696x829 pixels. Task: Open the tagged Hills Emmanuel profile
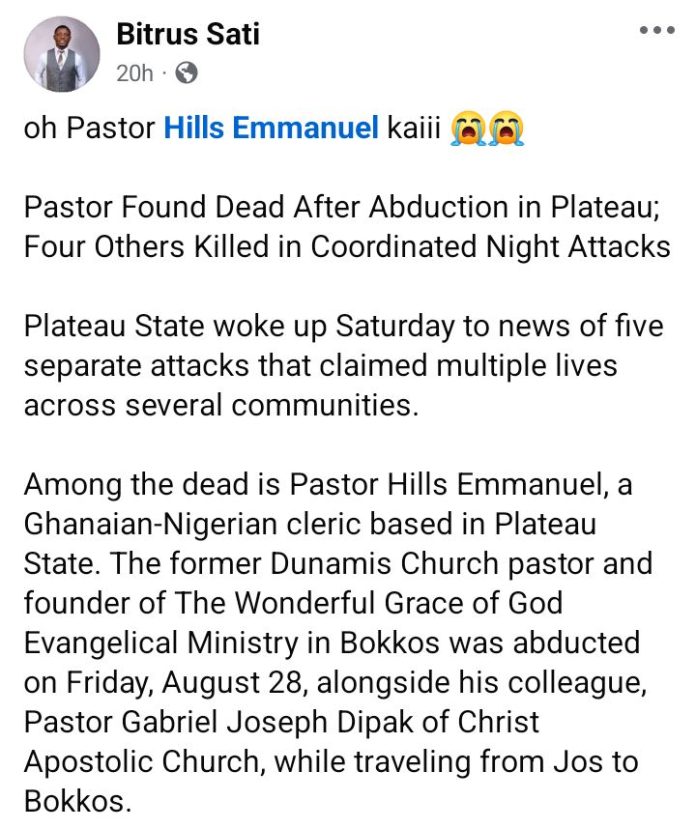pyautogui.click(x=271, y=128)
